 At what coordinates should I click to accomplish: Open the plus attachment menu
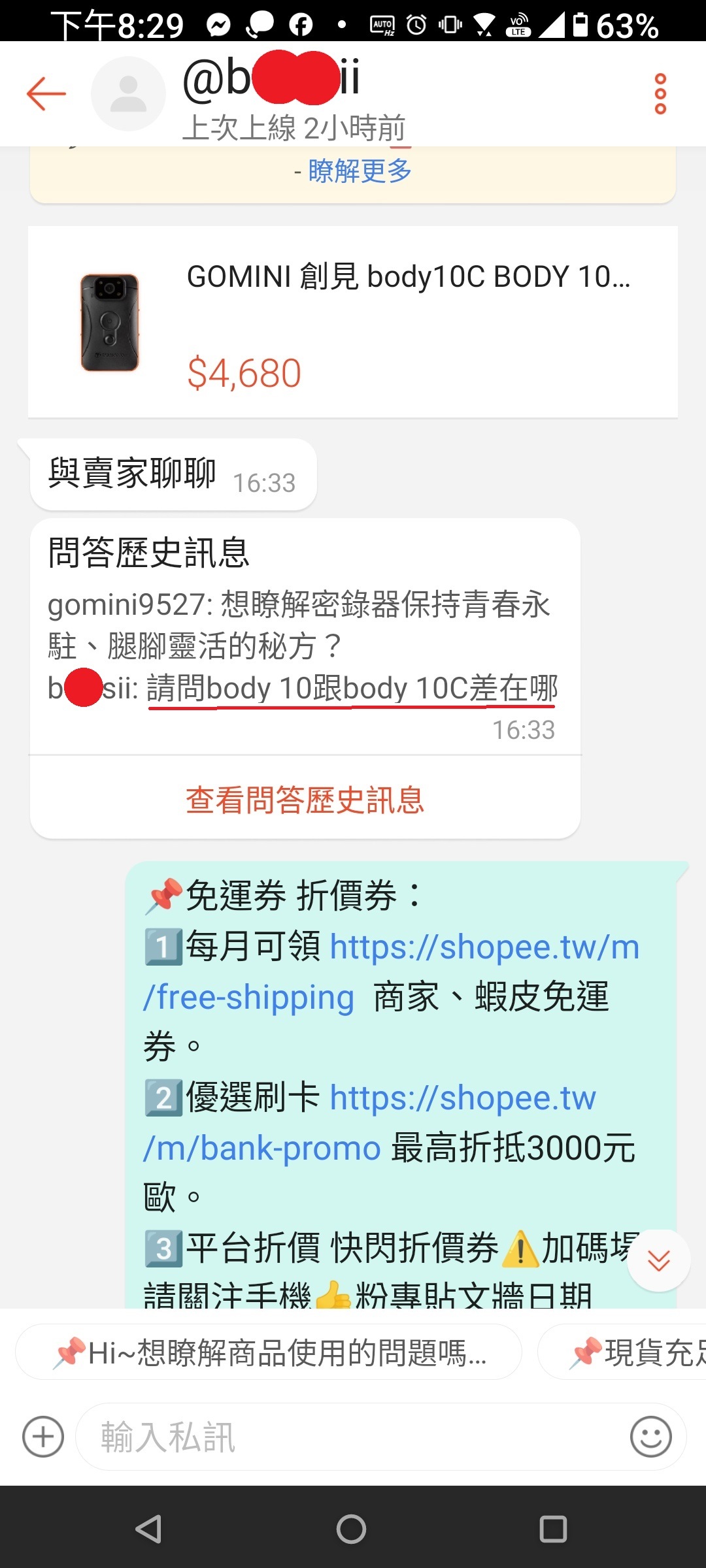[43, 1437]
